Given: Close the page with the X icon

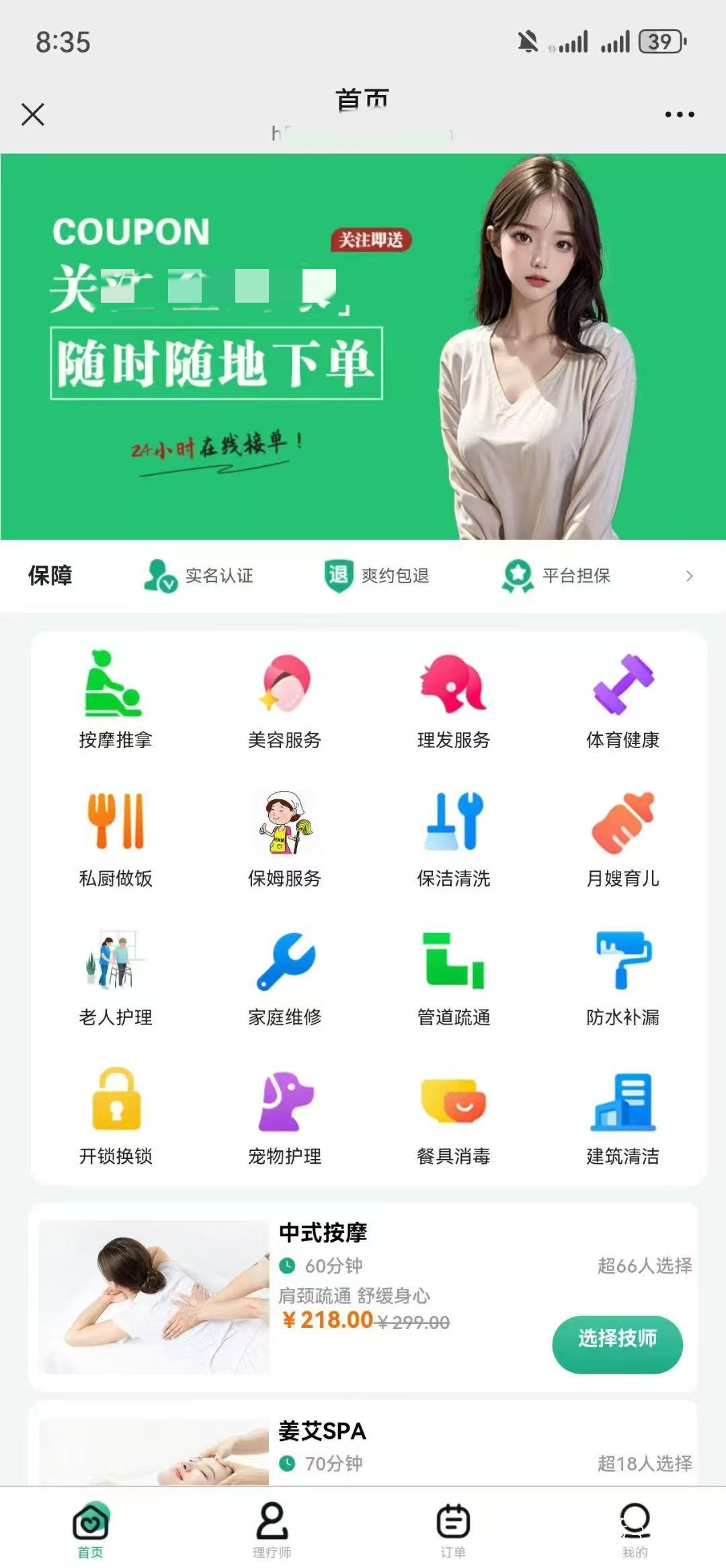Looking at the screenshot, I should 32,114.
